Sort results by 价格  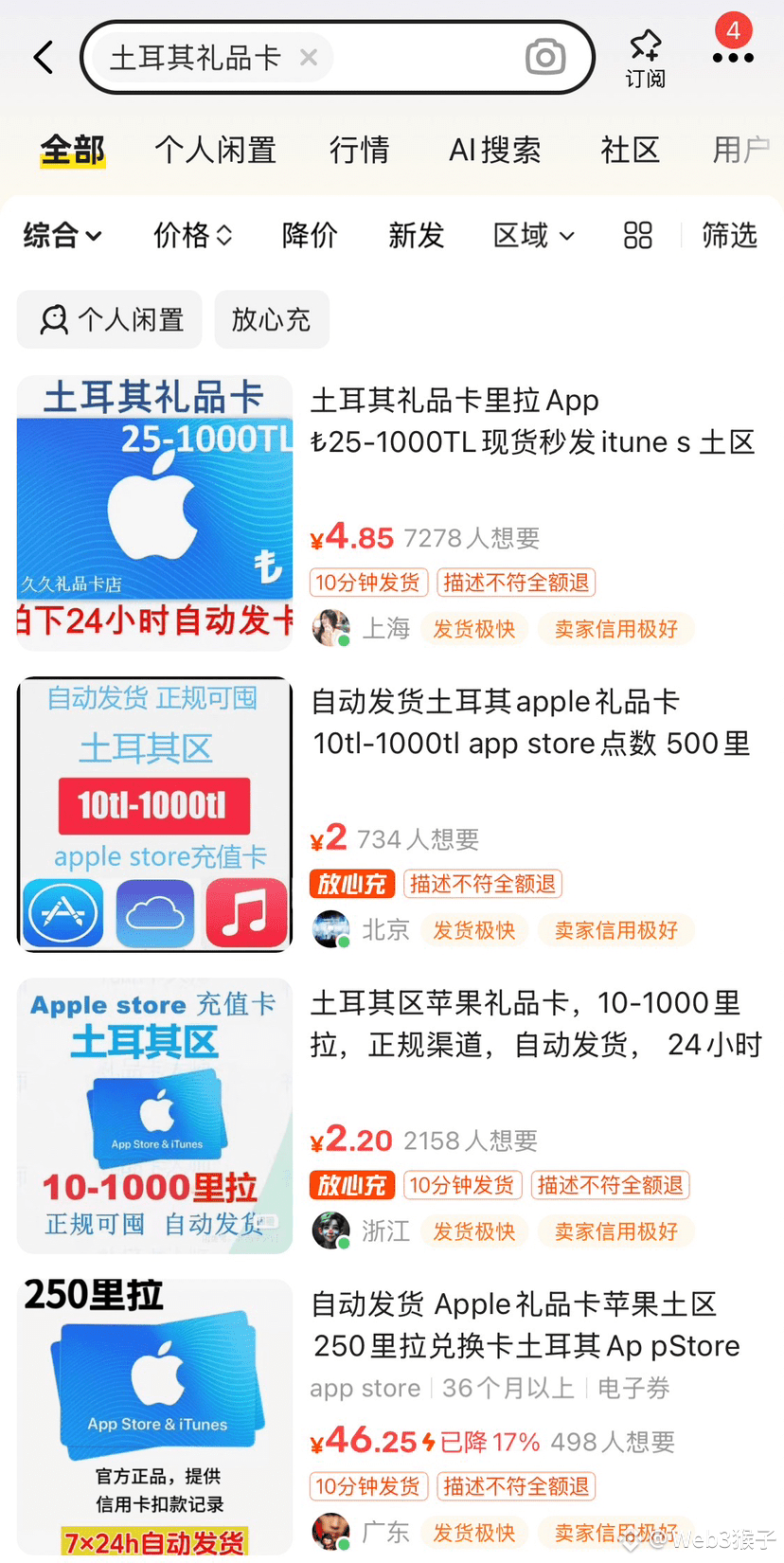point(193,235)
